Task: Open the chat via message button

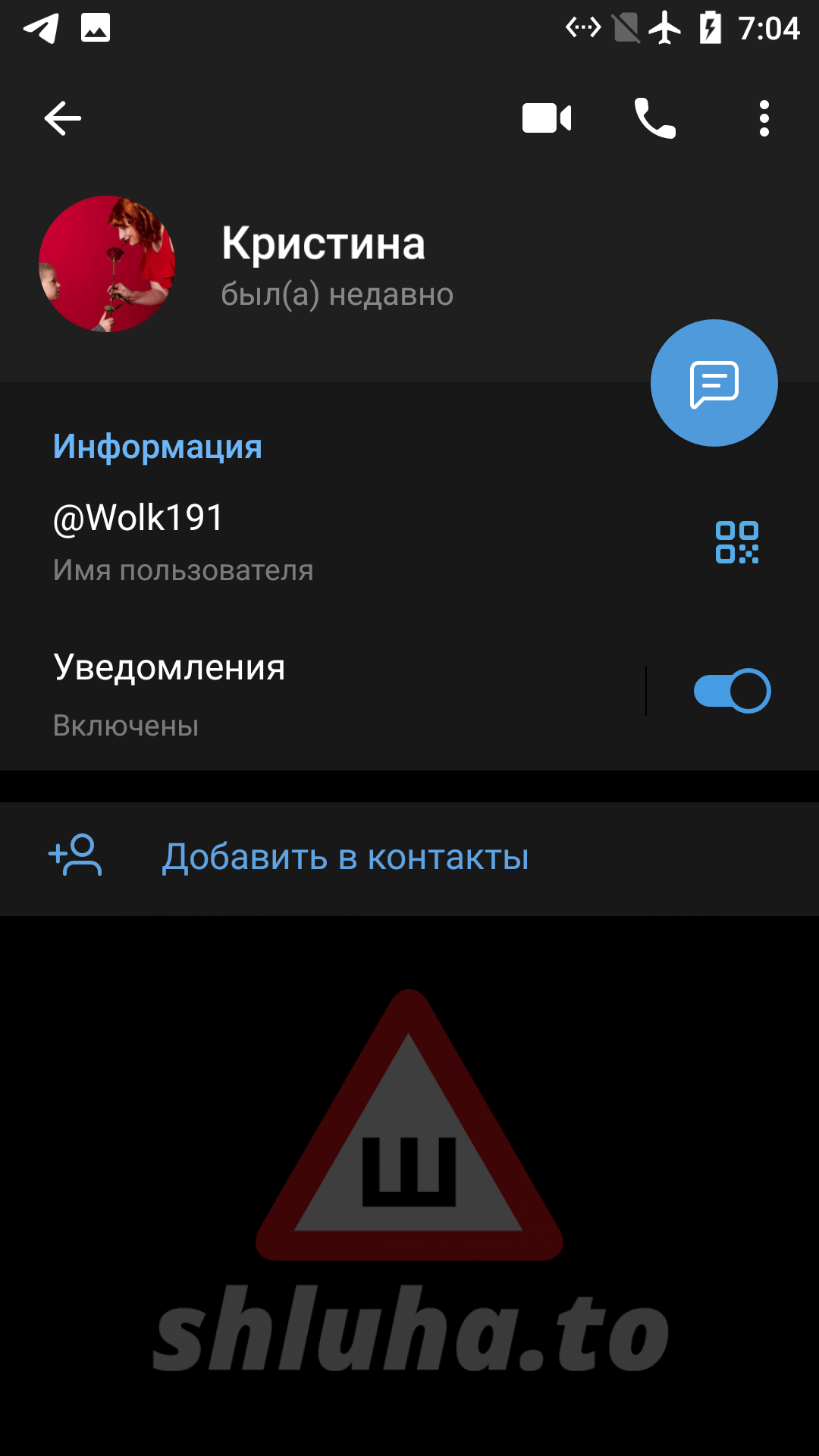Action: (714, 383)
